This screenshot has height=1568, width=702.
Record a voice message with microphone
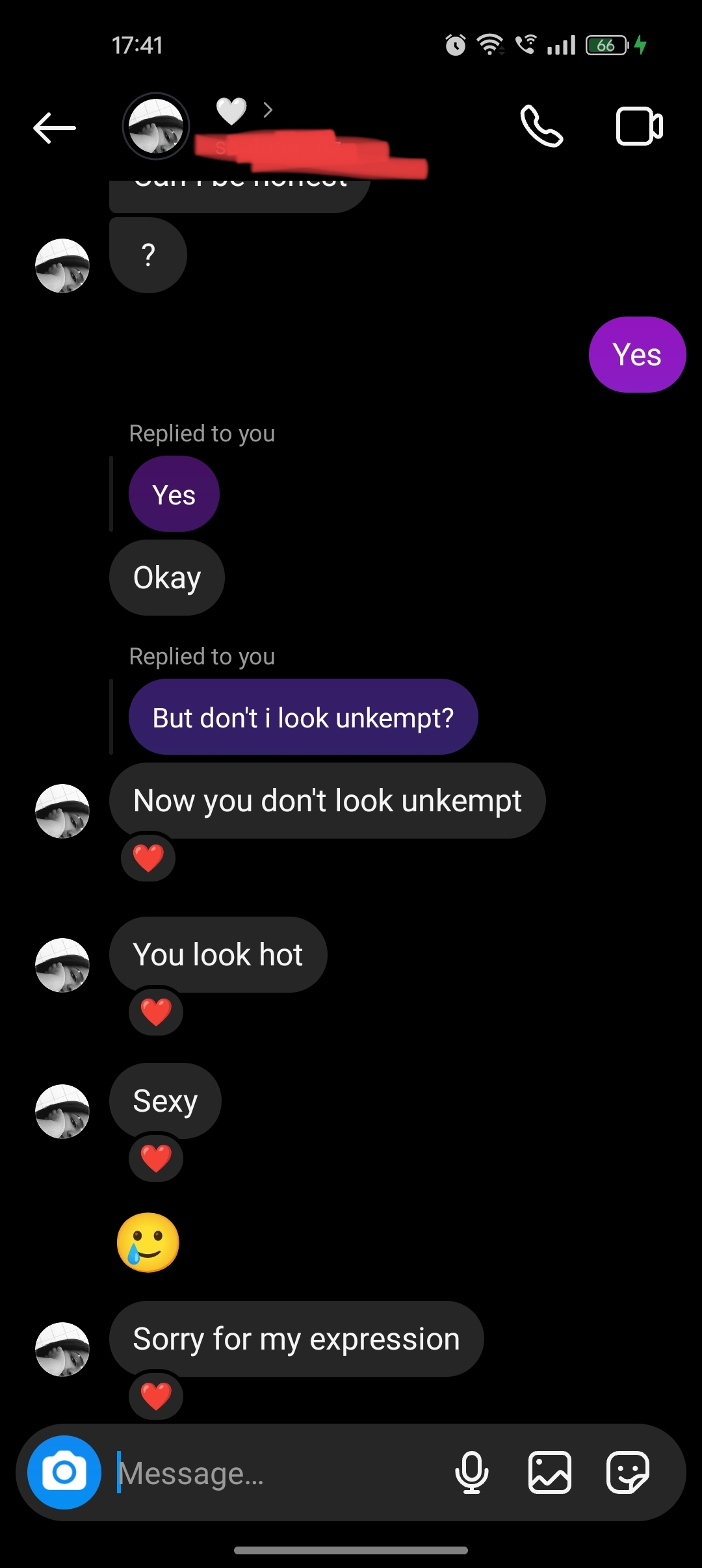(x=472, y=1472)
